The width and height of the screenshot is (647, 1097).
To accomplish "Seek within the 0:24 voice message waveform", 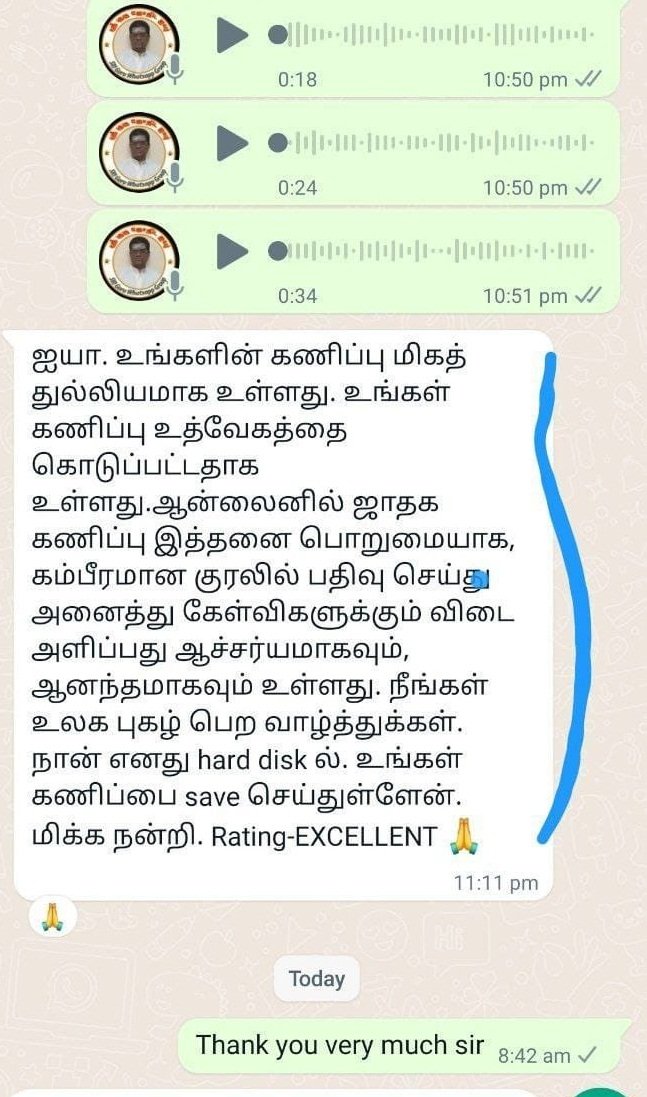I will coord(432,143).
